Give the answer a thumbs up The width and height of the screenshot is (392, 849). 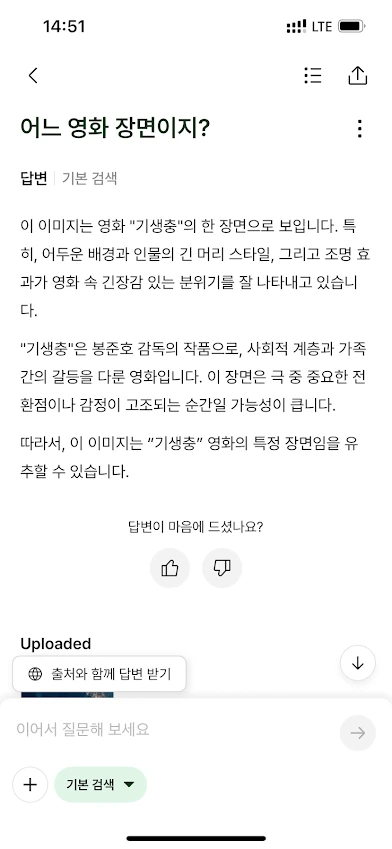pos(170,568)
